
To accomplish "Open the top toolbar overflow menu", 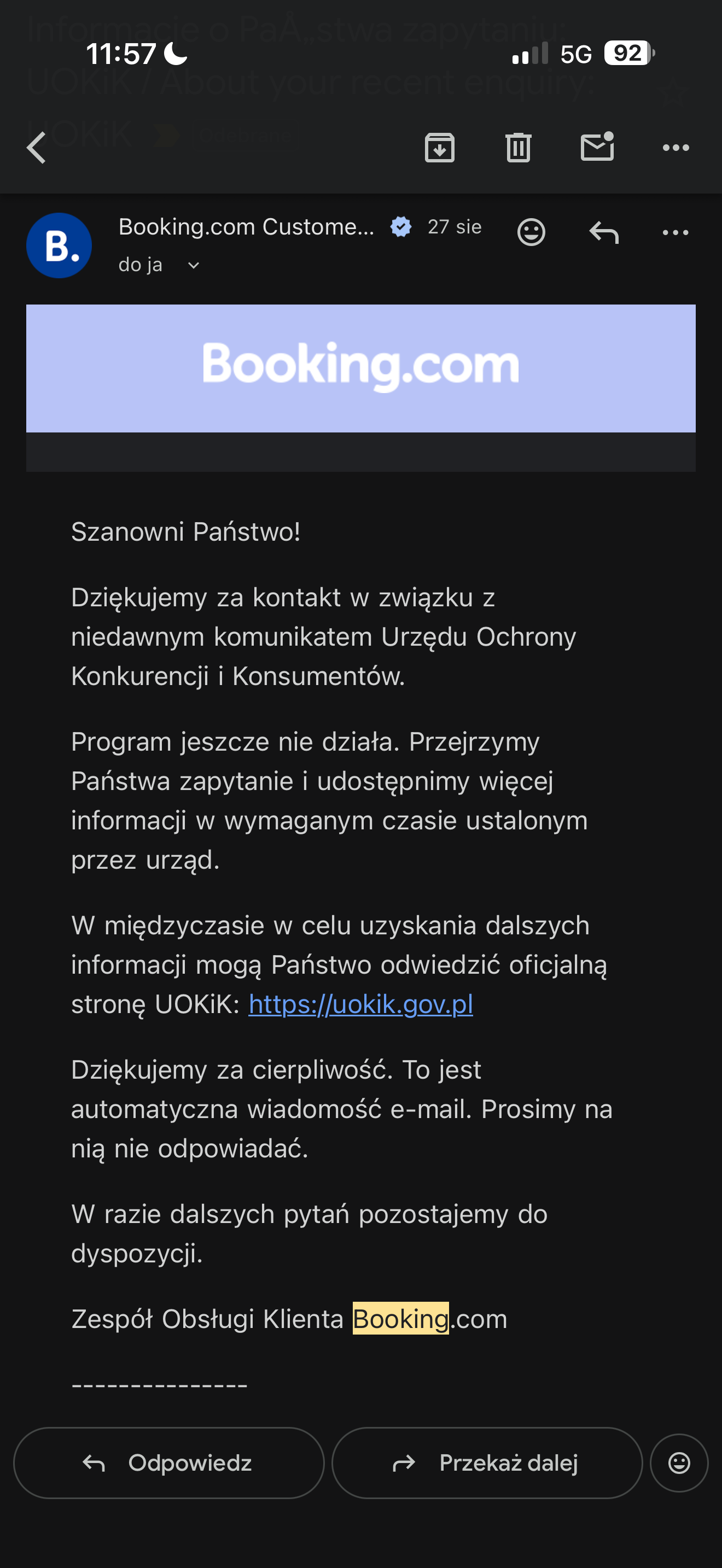I will (676, 147).
